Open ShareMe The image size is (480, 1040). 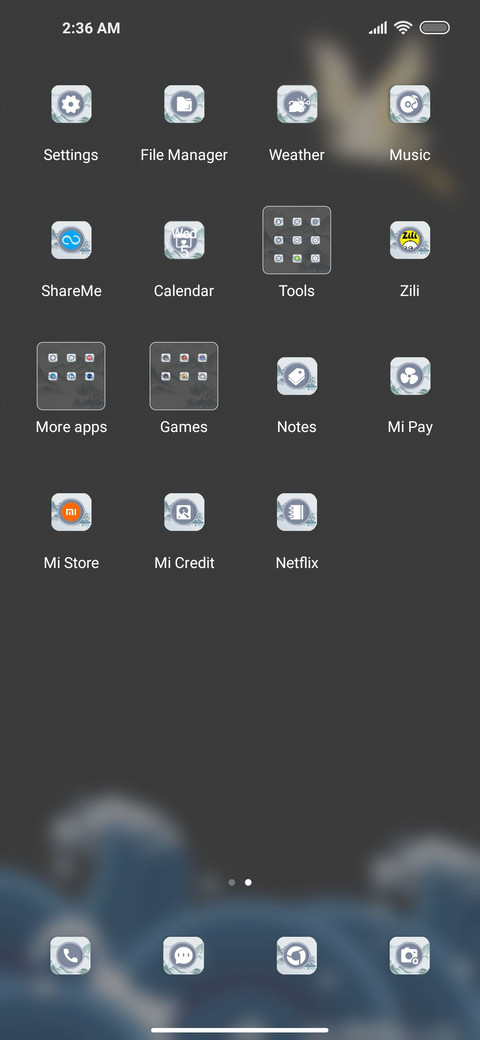tap(71, 240)
